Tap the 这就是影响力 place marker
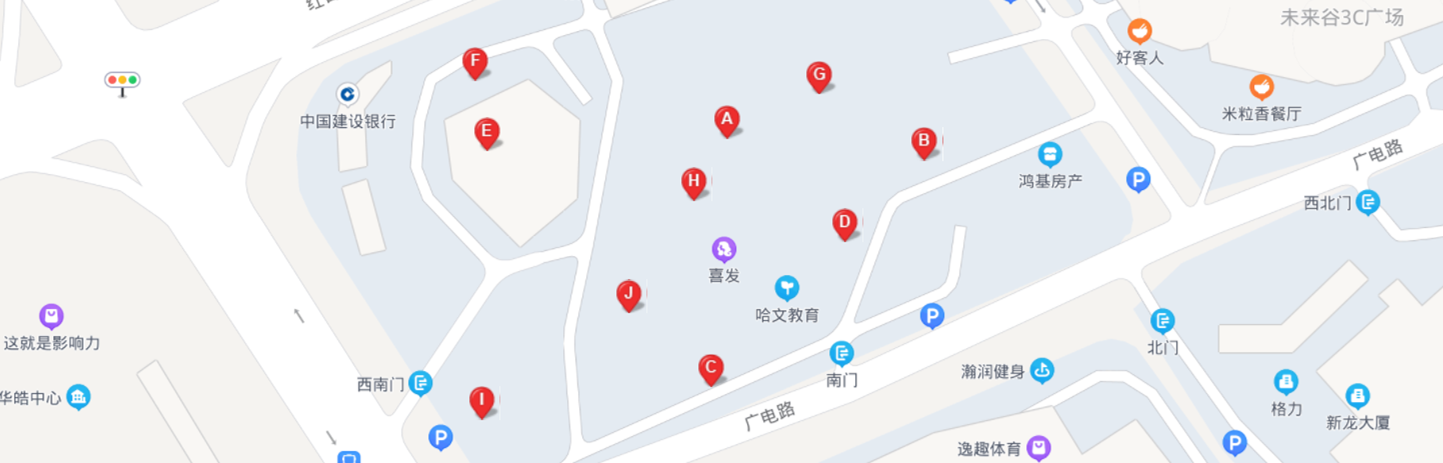Screen dimensions: 1443x463 [x=52, y=317]
